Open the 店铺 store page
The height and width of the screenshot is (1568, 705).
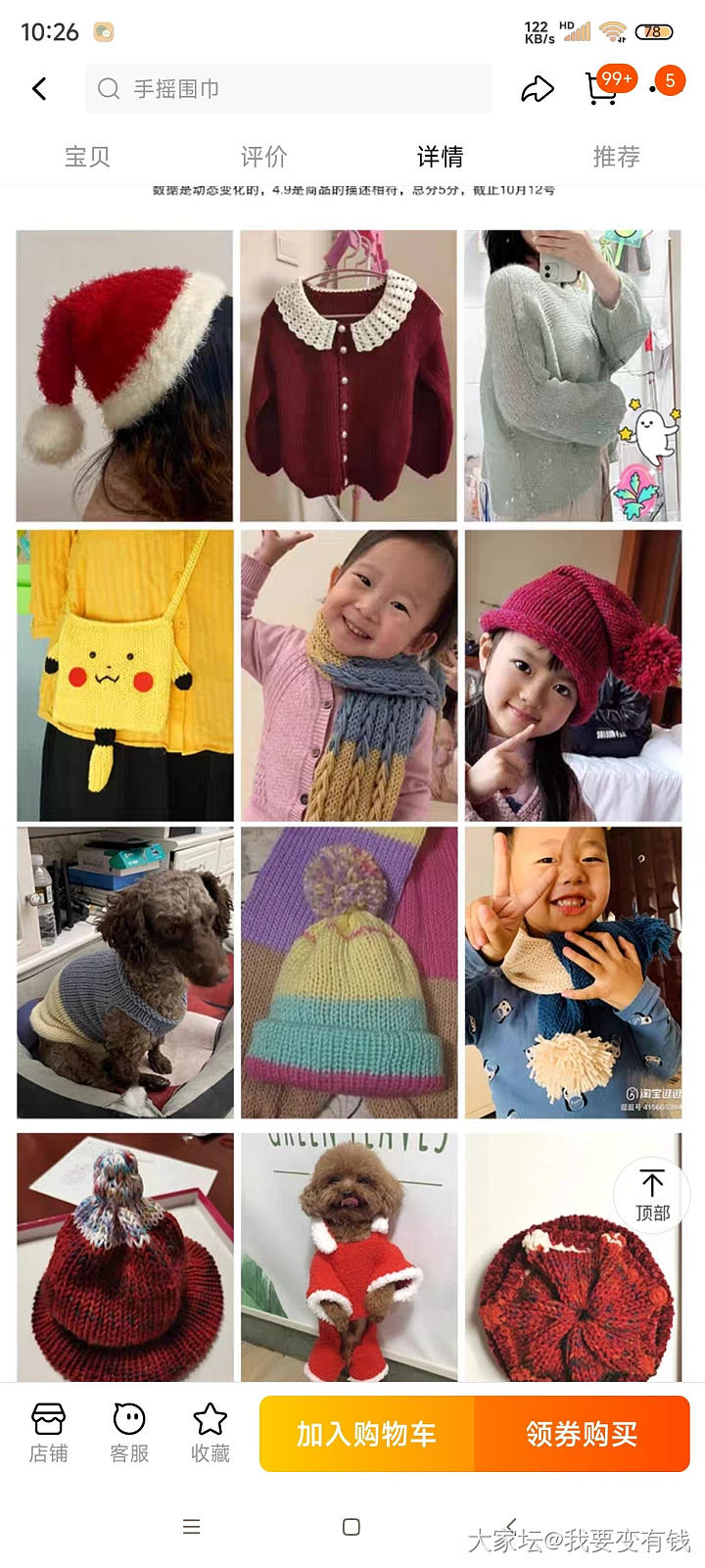(x=48, y=1432)
